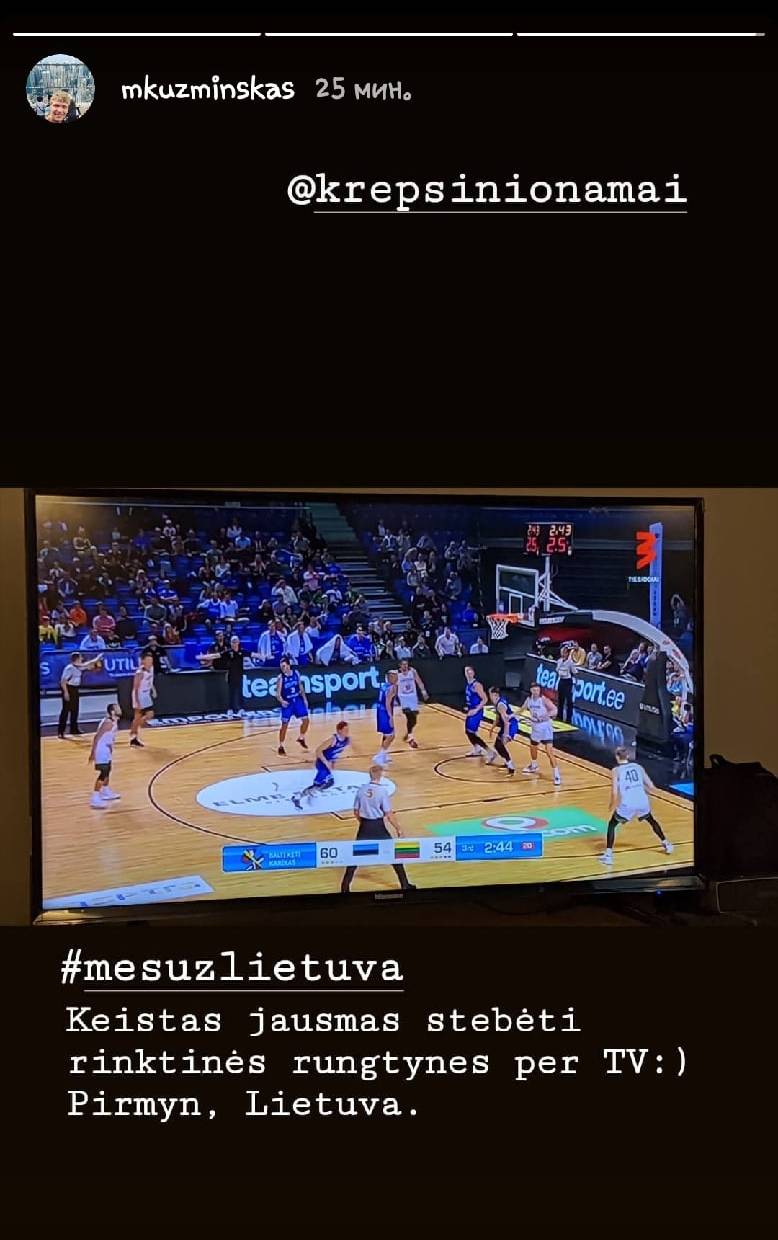Open mkuzminskas profile picture

tap(60, 89)
